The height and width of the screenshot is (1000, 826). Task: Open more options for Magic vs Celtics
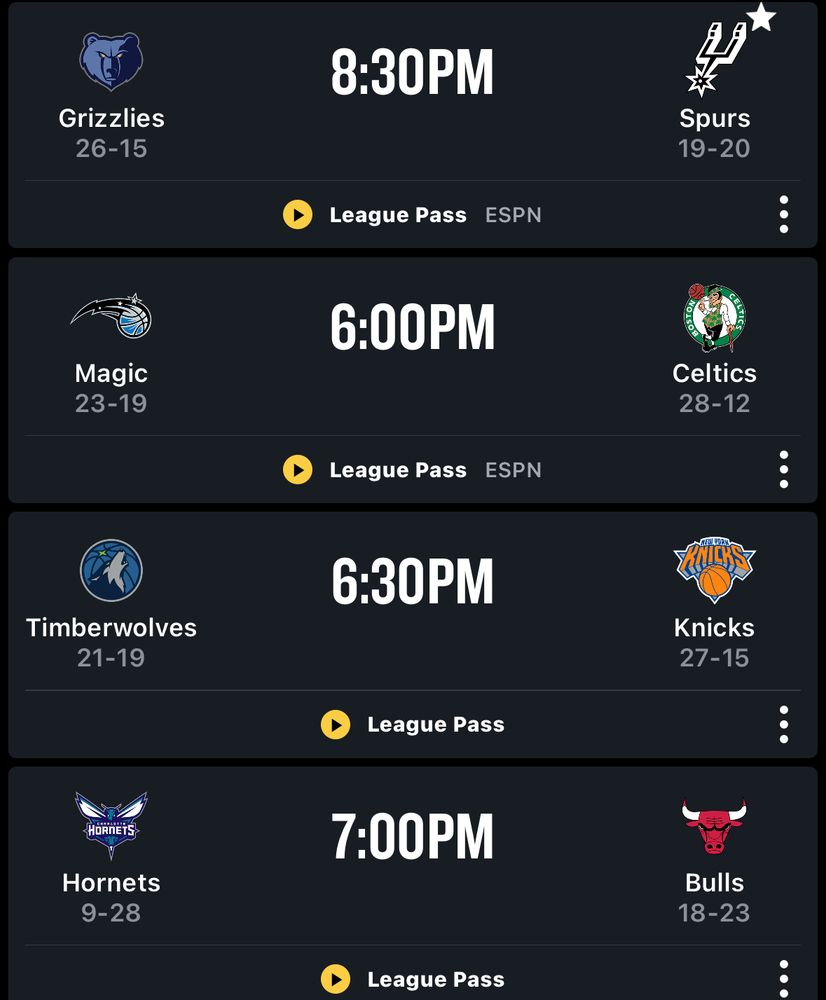(x=783, y=470)
